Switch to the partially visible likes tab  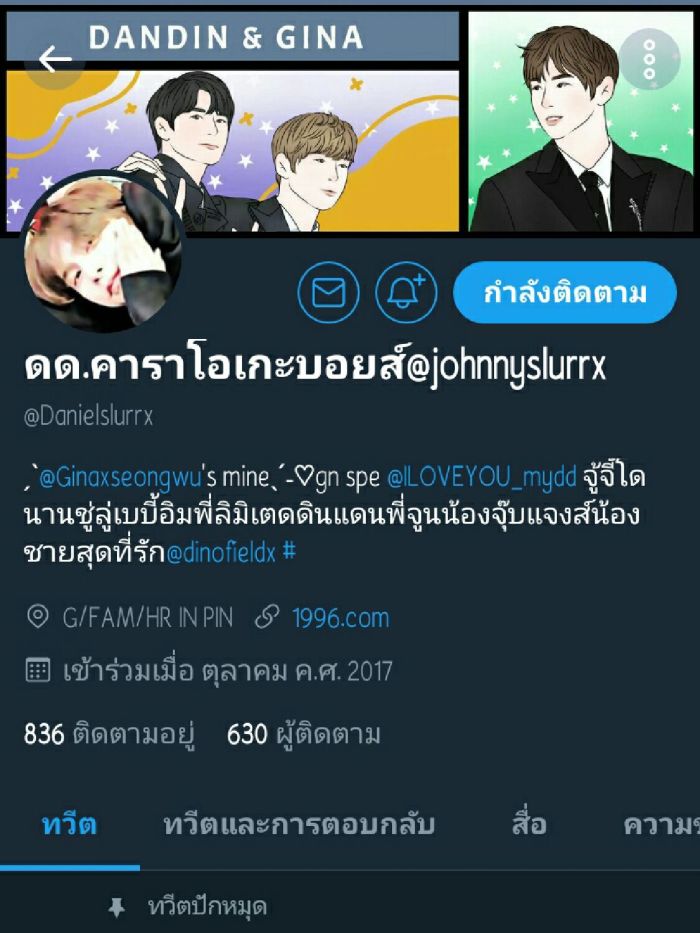pos(660,826)
